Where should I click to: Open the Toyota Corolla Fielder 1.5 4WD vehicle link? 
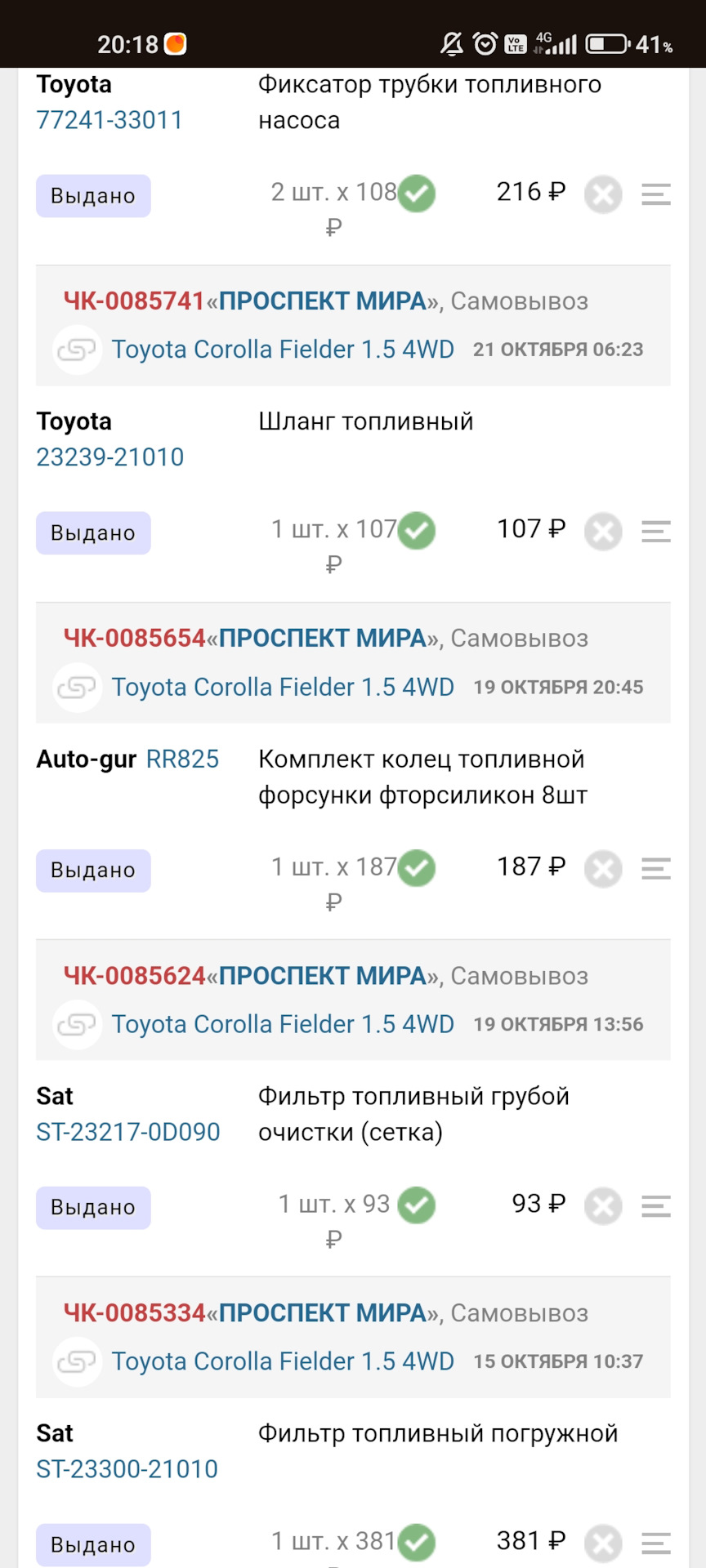click(x=283, y=349)
